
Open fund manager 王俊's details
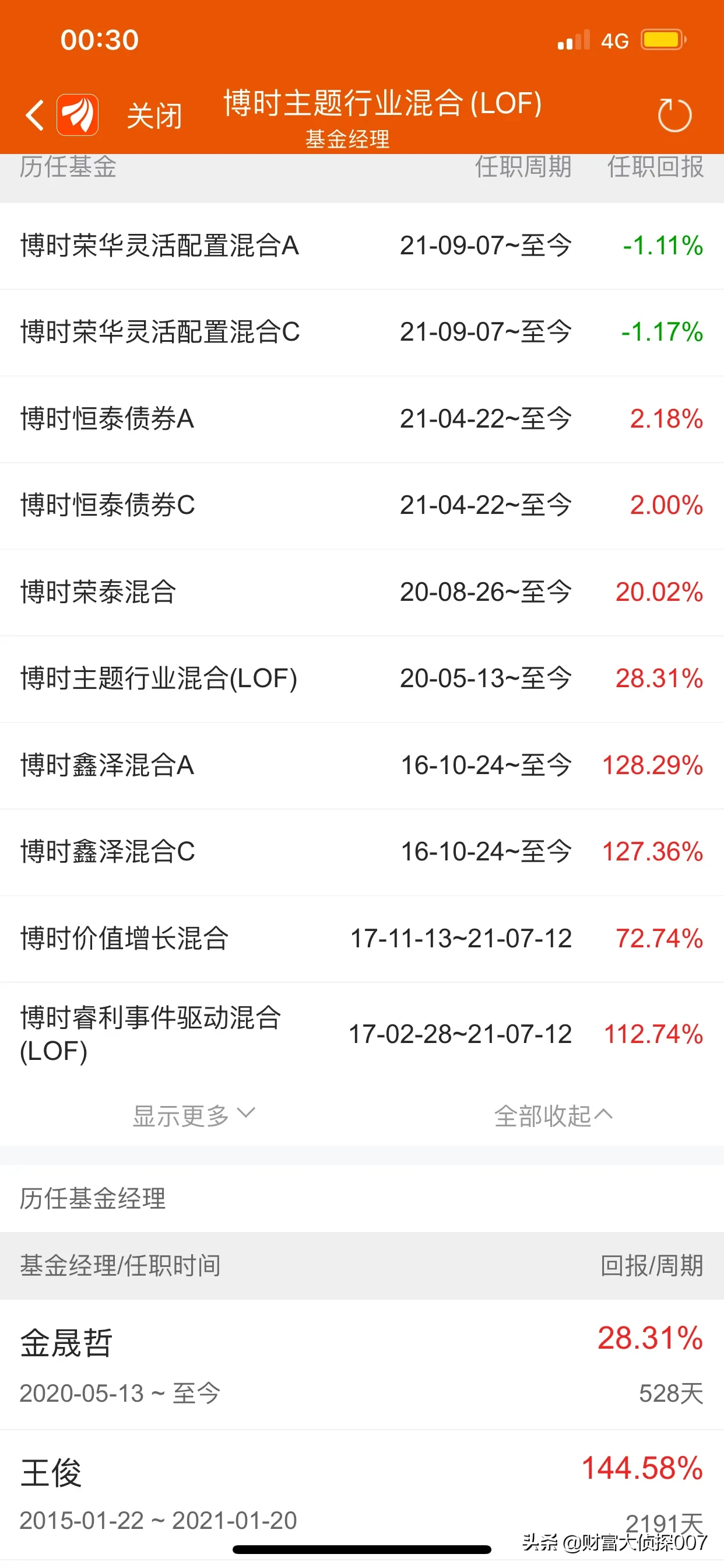362,1494
